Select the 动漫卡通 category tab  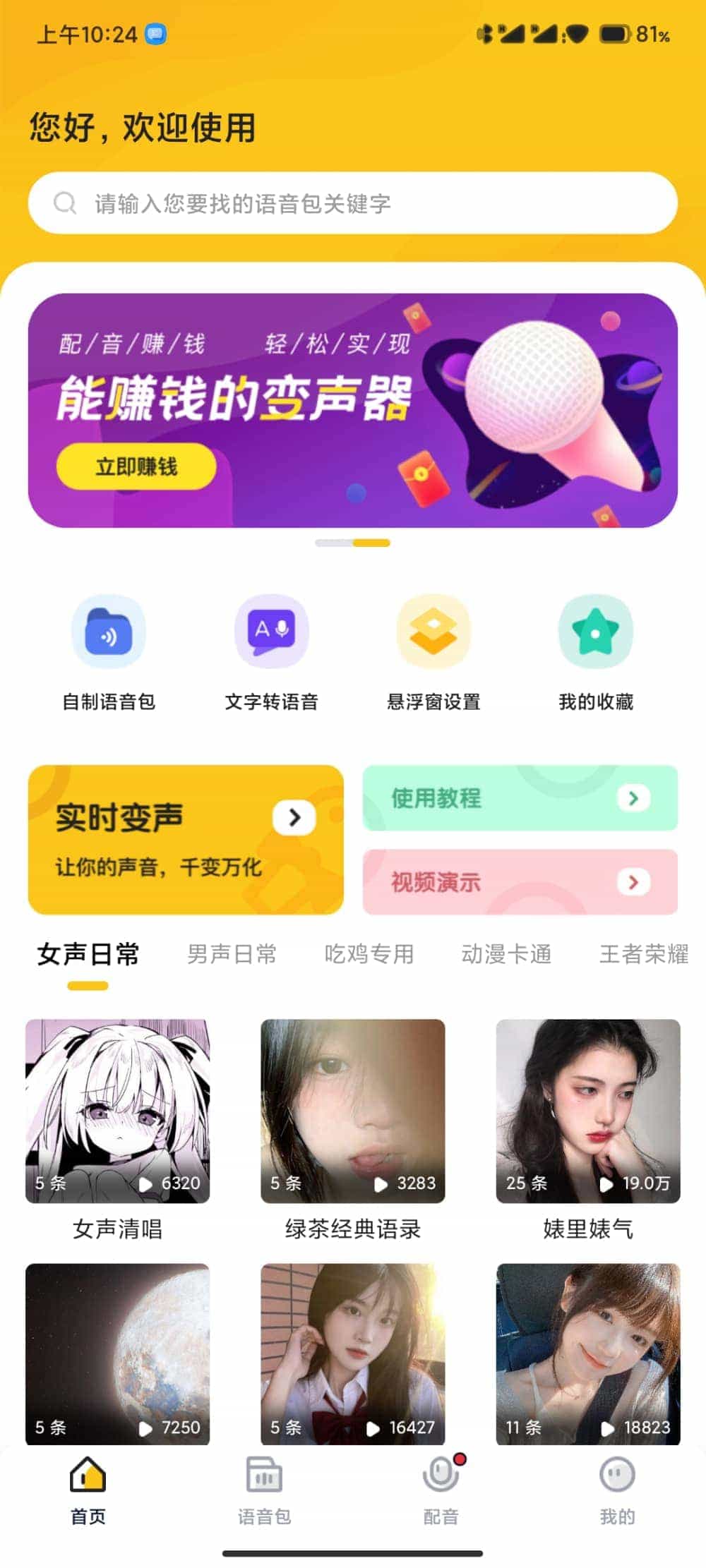(x=506, y=954)
